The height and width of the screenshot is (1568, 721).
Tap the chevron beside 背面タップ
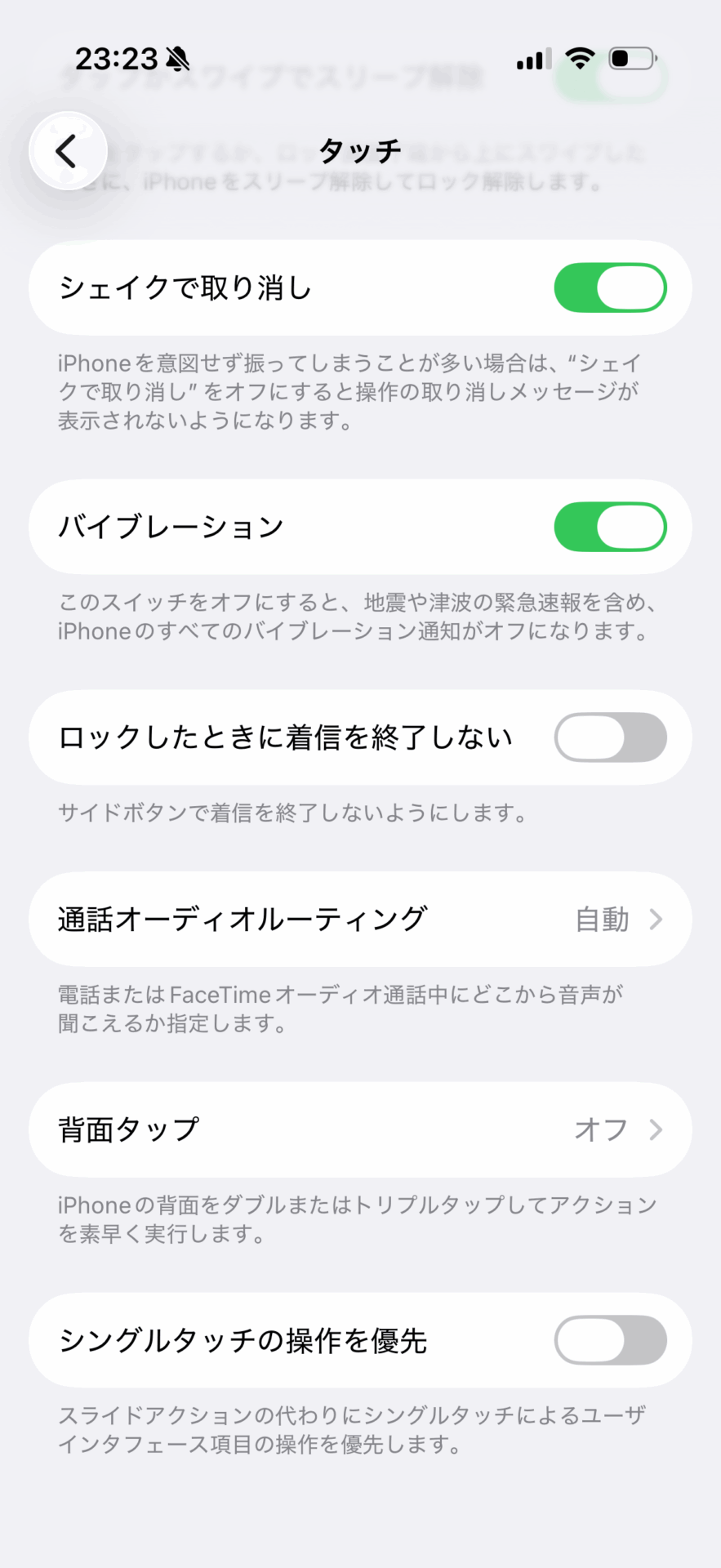(656, 1130)
